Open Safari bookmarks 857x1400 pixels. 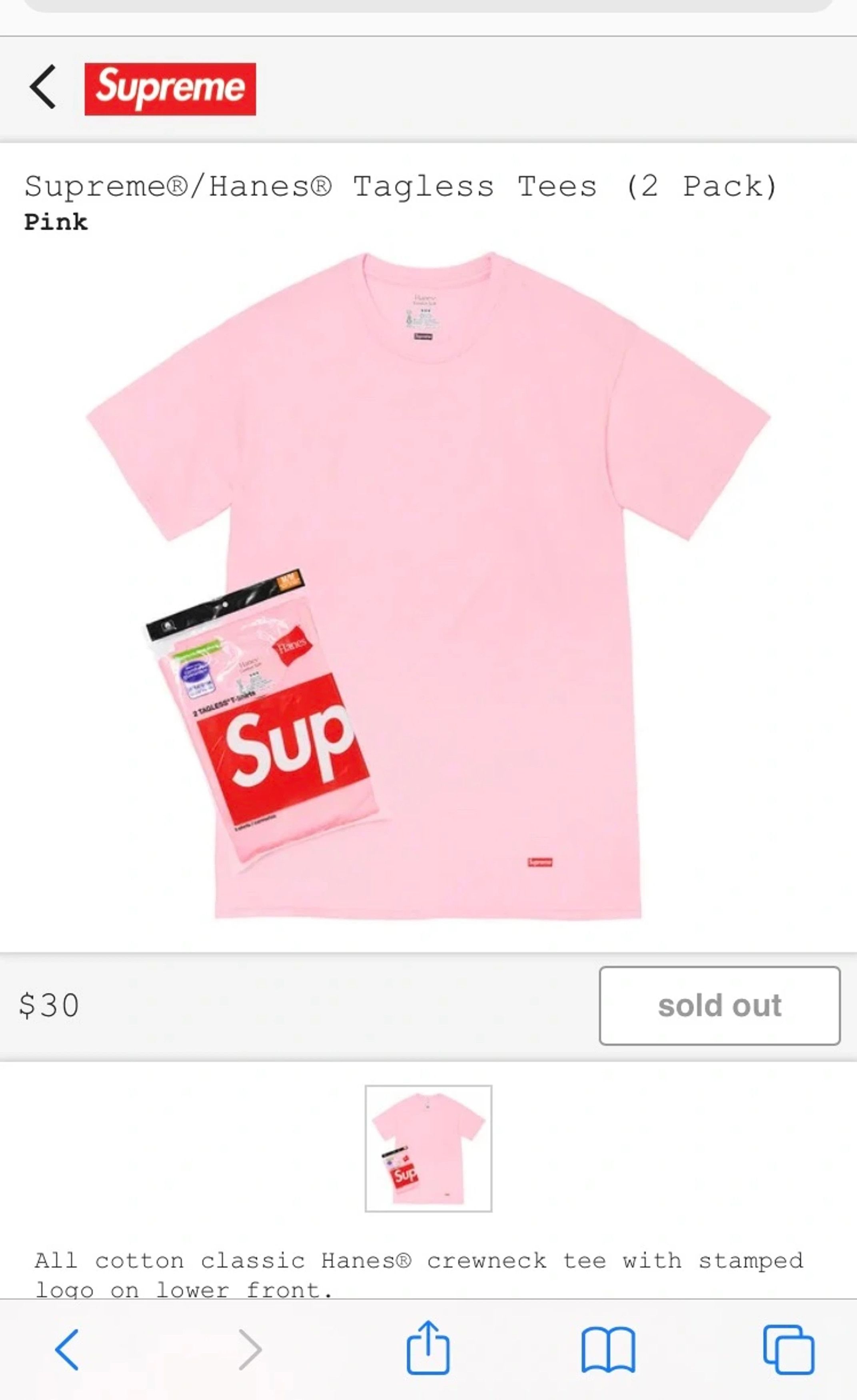pyautogui.click(x=608, y=1350)
